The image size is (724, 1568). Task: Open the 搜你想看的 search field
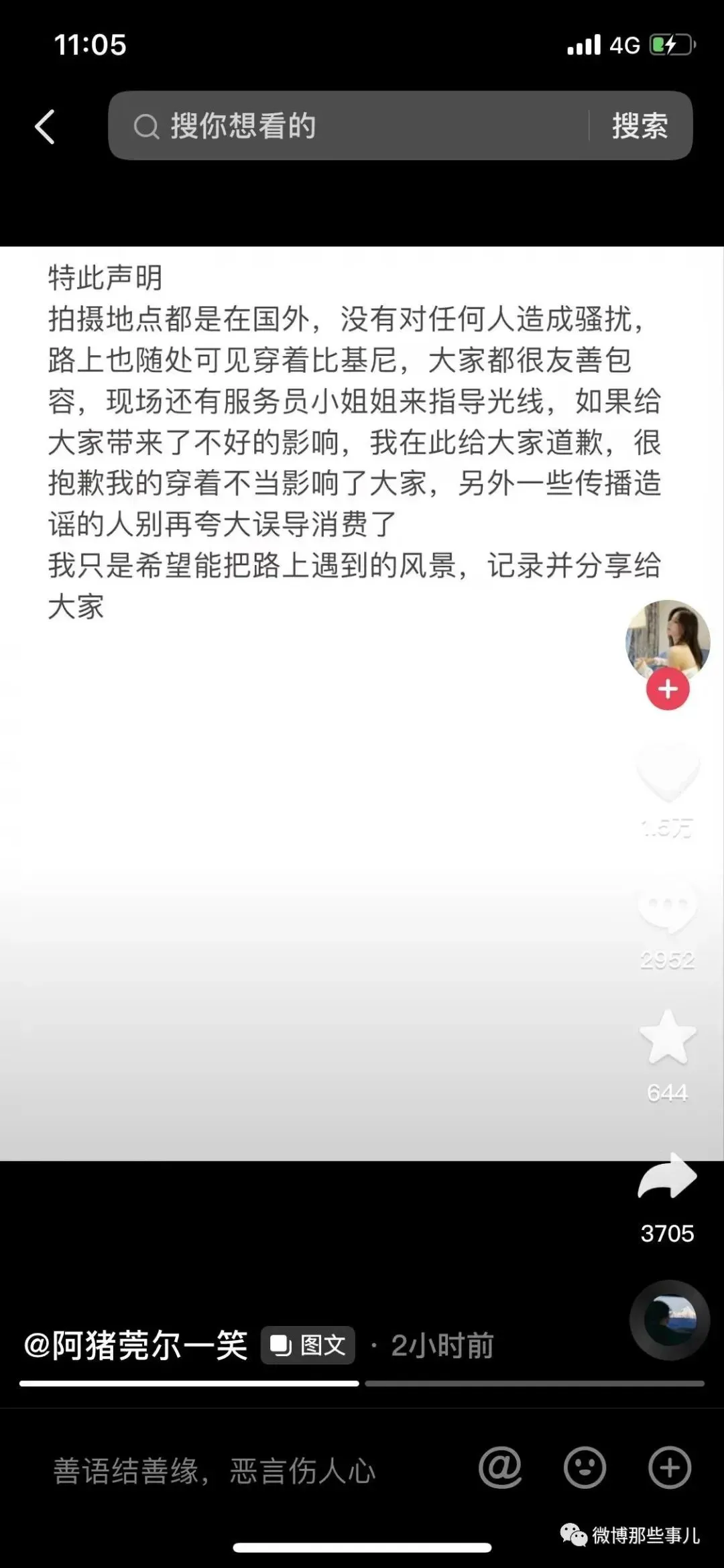[x=349, y=126]
